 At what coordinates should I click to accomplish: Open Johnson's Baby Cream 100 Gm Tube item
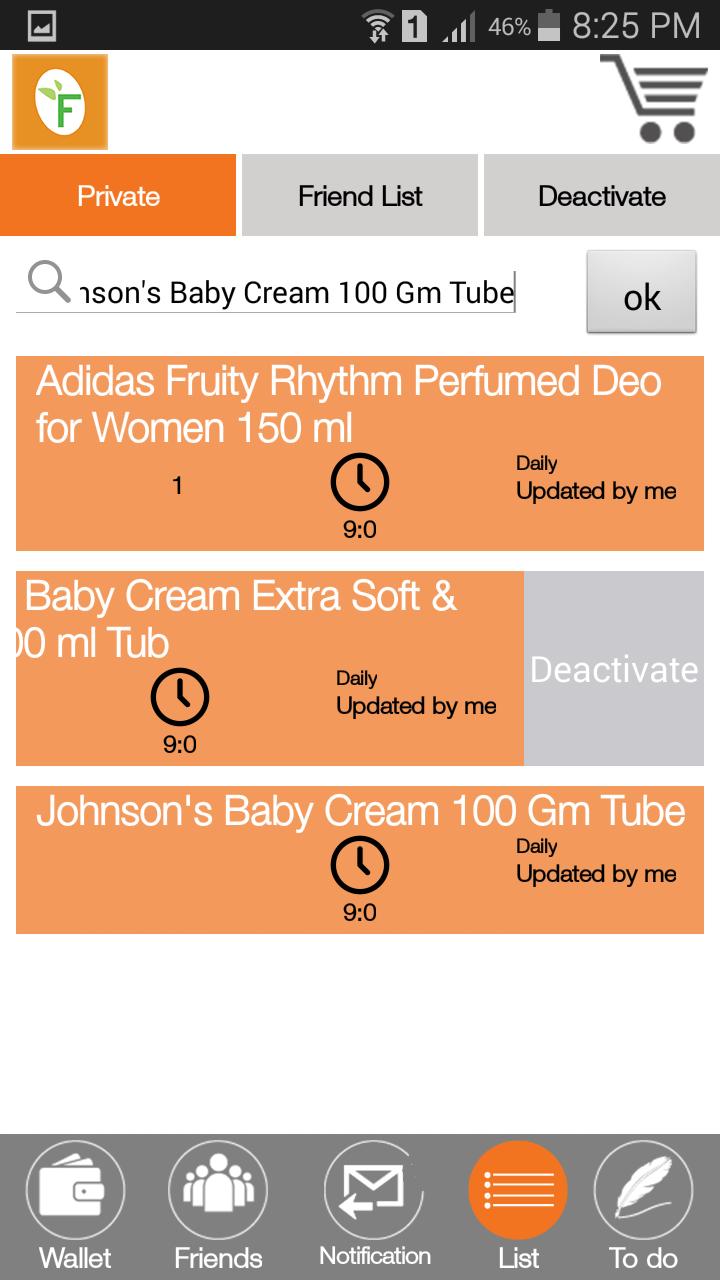pos(360,812)
